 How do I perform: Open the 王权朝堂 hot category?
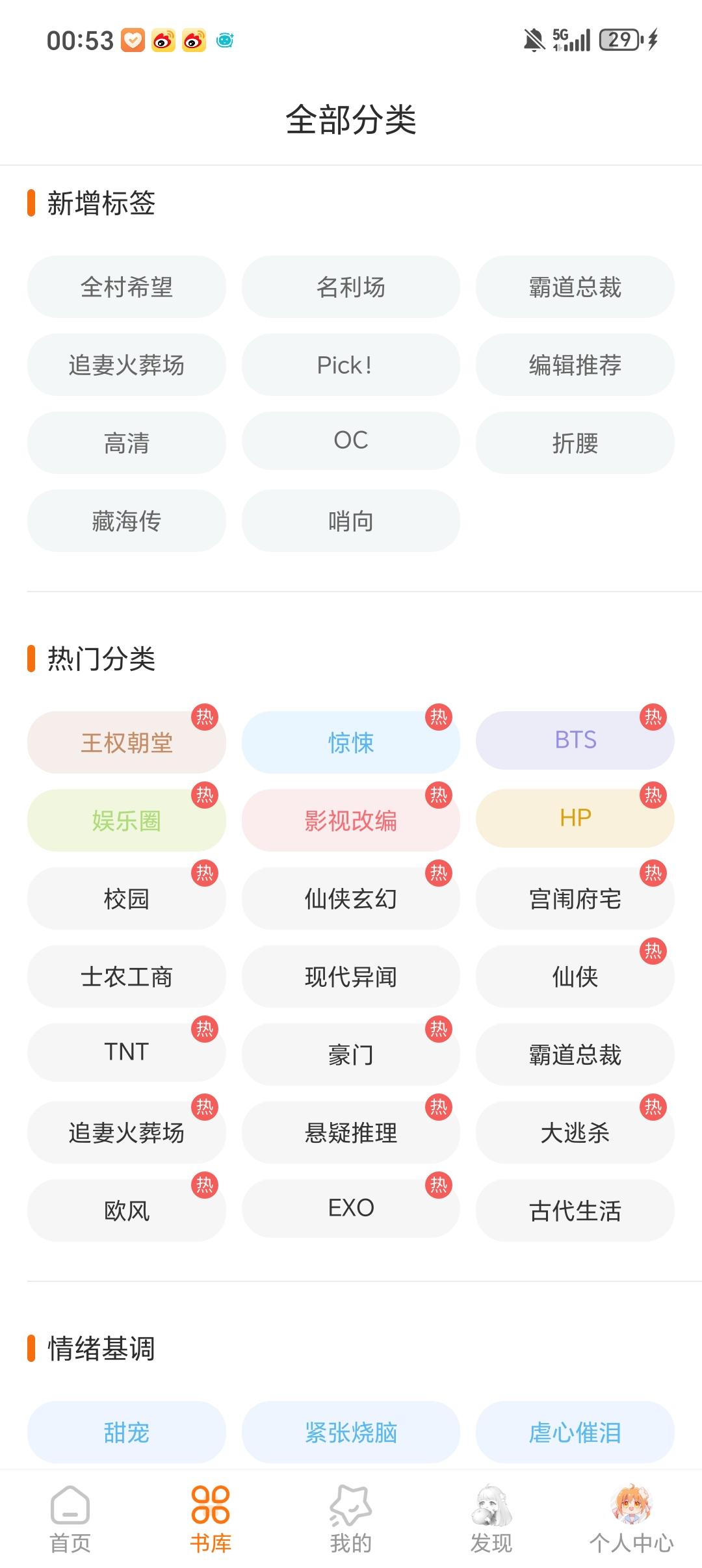click(x=127, y=742)
